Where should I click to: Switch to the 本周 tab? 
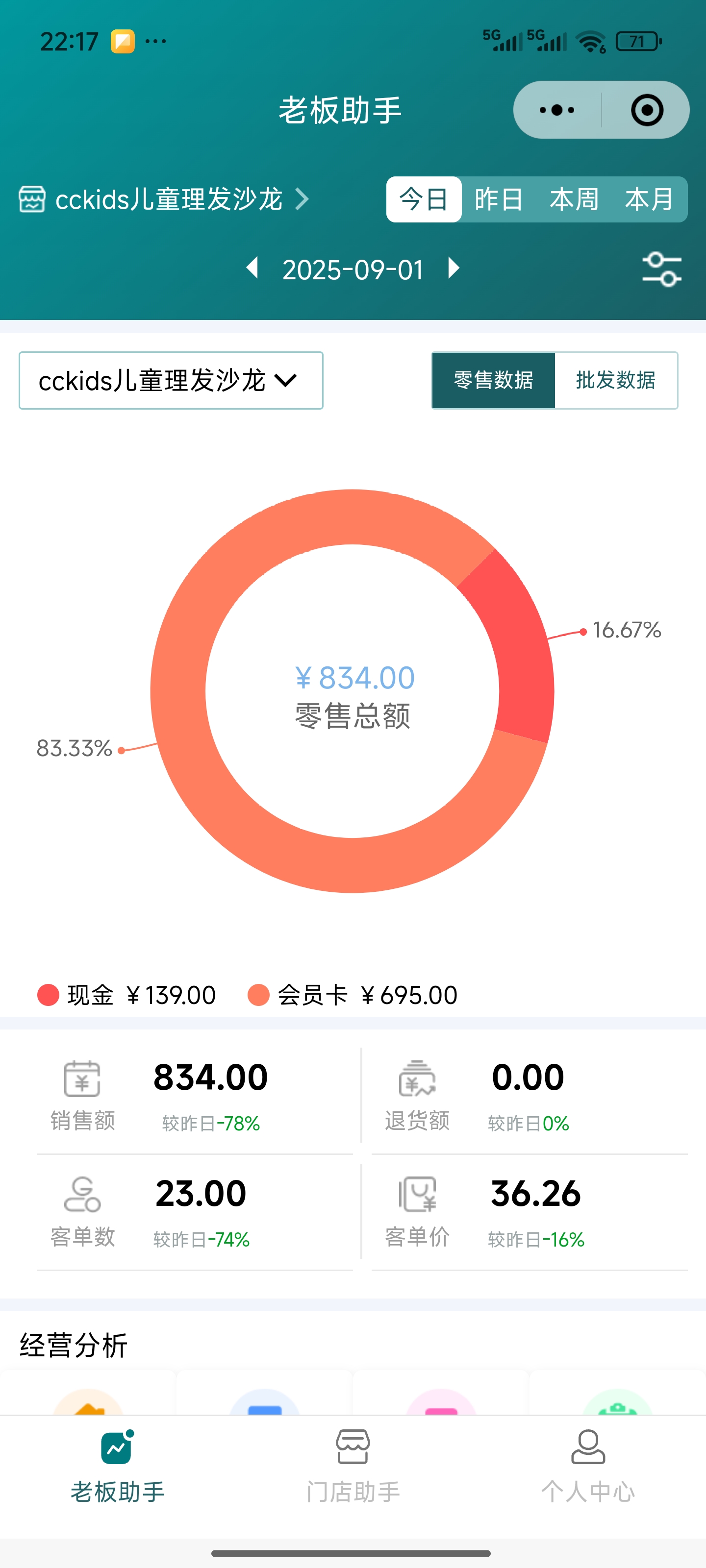[x=574, y=199]
